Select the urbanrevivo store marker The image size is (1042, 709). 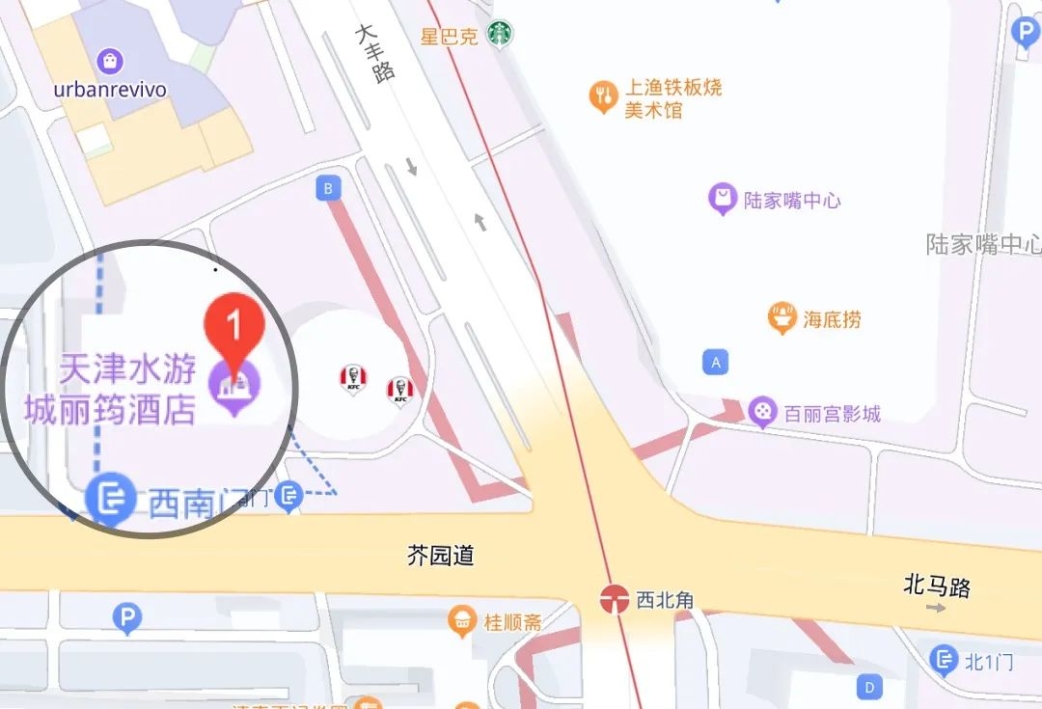point(111,62)
